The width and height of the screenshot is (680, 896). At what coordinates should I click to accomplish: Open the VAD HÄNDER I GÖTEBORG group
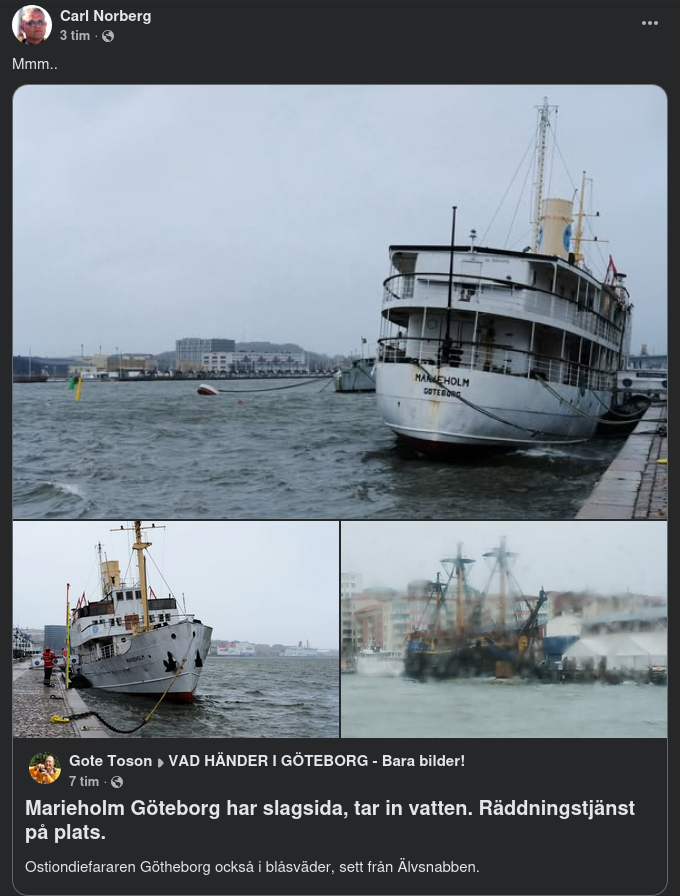click(x=316, y=761)
